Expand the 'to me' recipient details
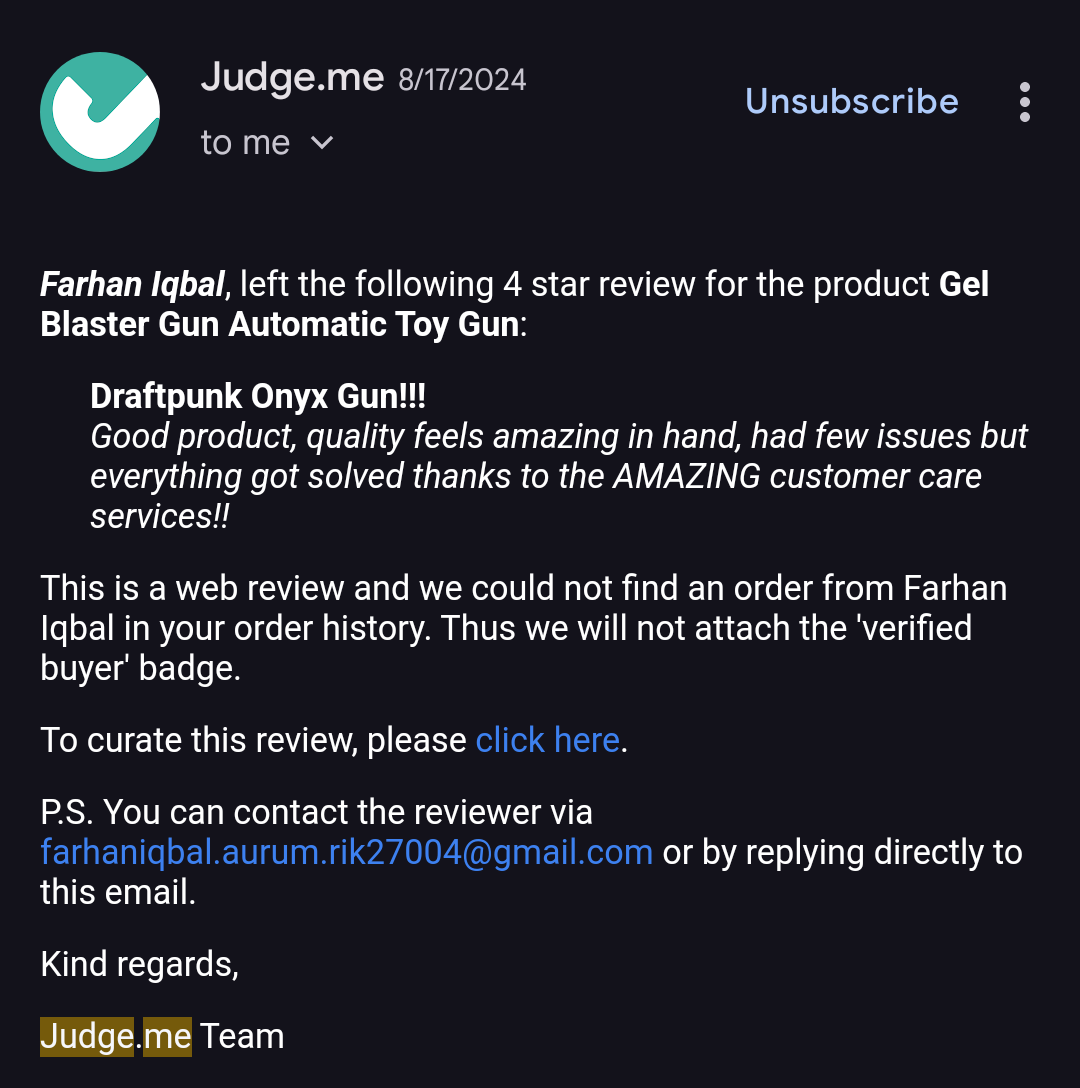This screenshot has width=1080, height=1088. click(x=321, y=143)
